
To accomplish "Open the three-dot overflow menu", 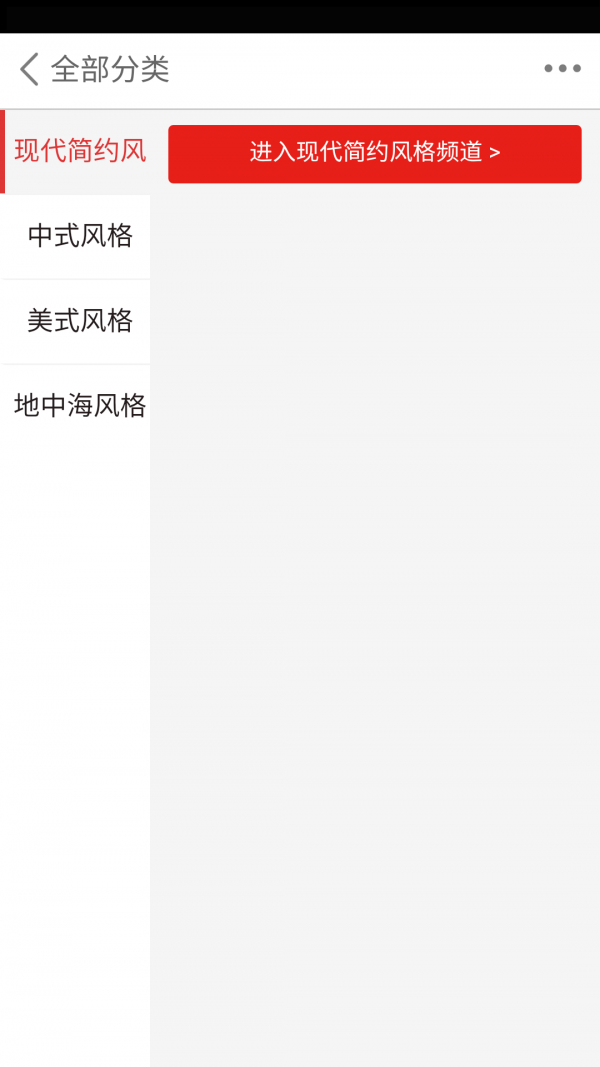I will 562,69.
